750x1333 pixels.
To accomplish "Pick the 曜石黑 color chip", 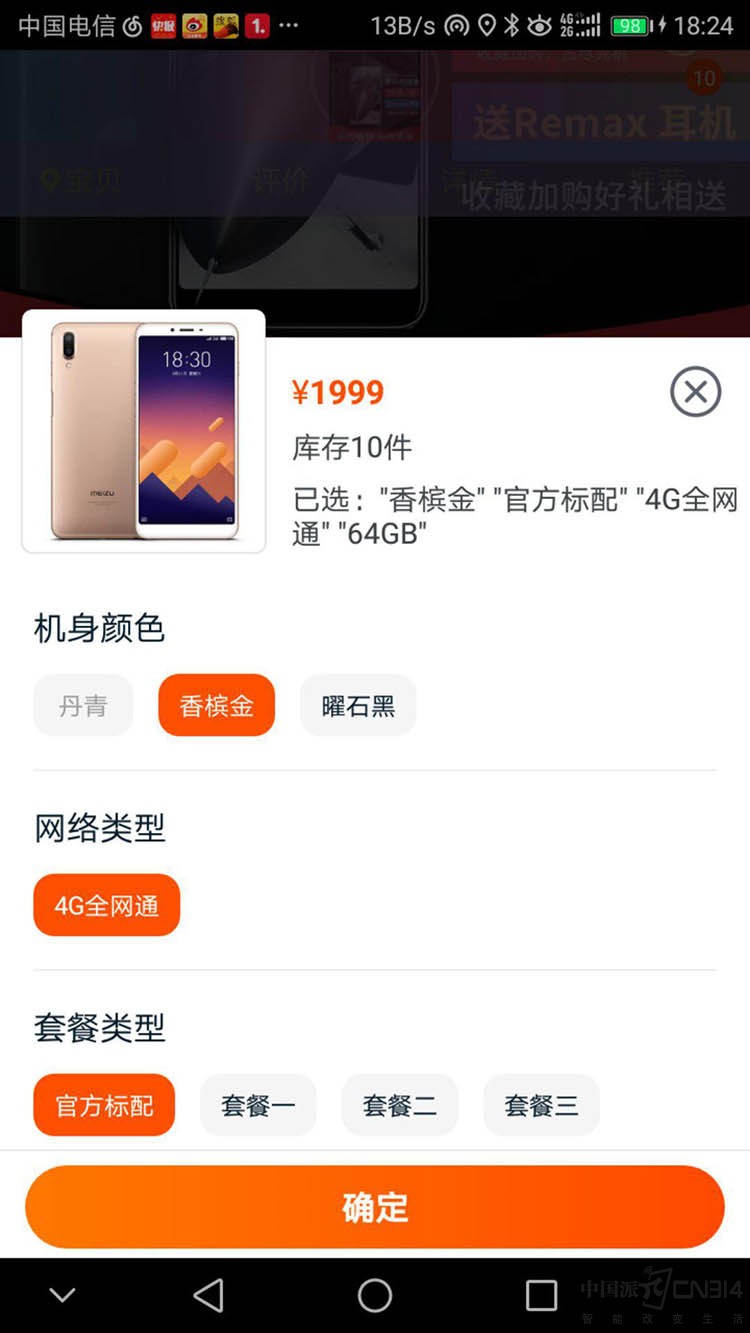I will click(358, 706).
